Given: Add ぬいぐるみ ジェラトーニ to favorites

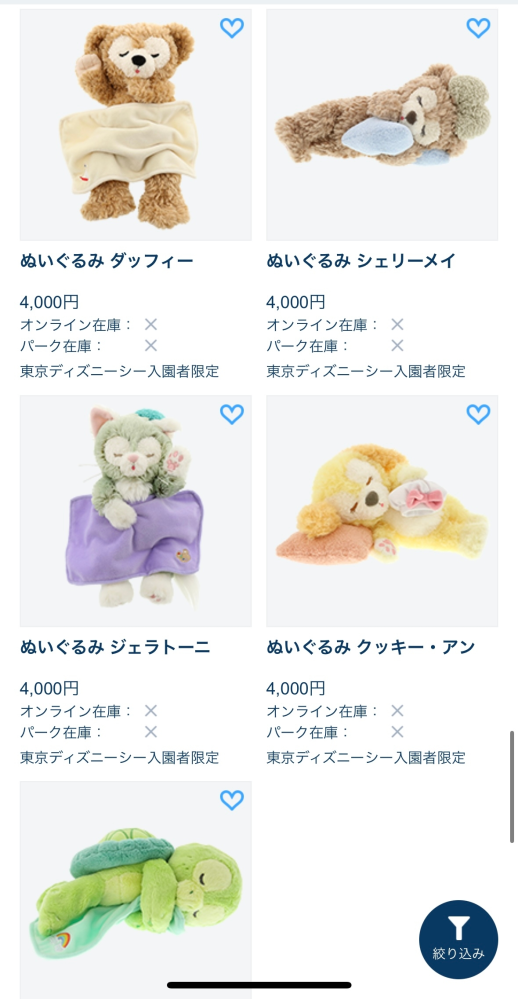Looking at the screenshot, I should point(232,414).
